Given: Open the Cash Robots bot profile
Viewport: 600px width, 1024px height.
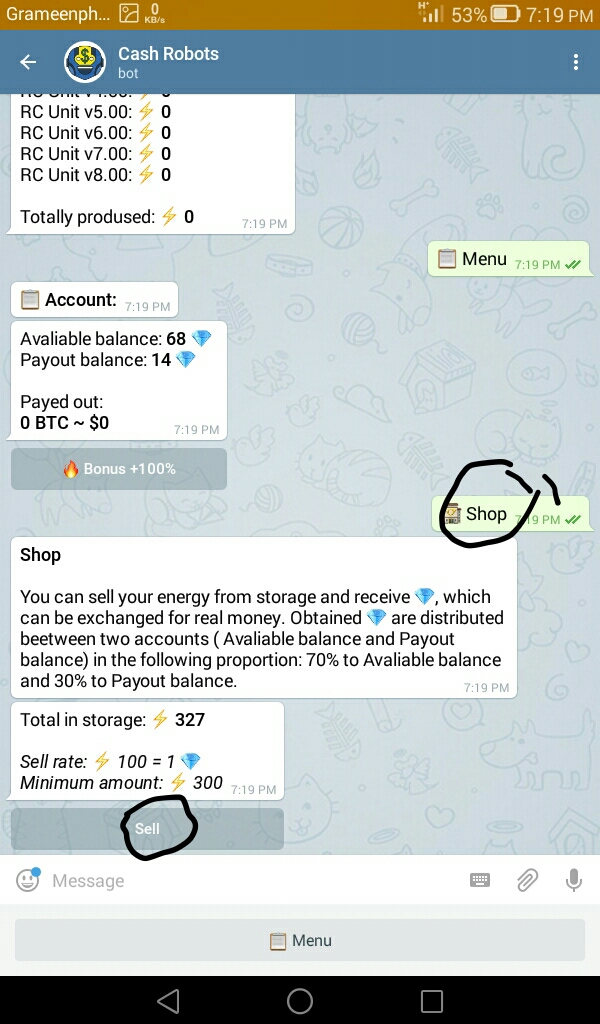Looking at the screenshot, I should (x=167, y=62).
